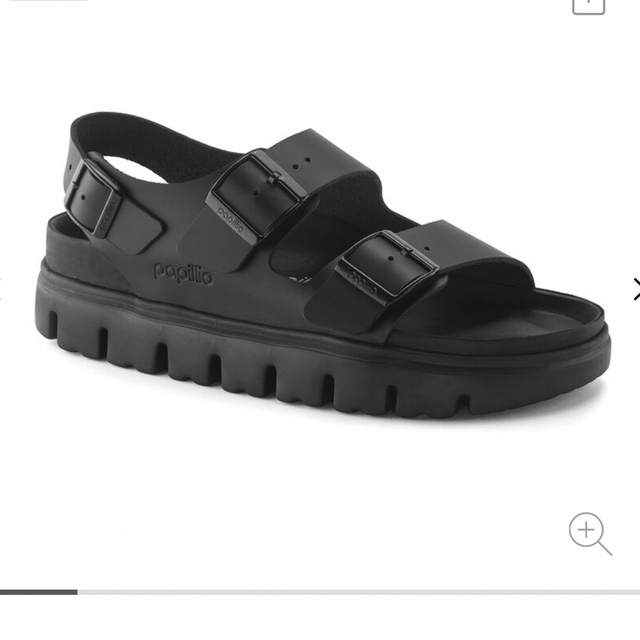Go to the next product image
Viewport: 640px width, 640px height.
point(634,290)
